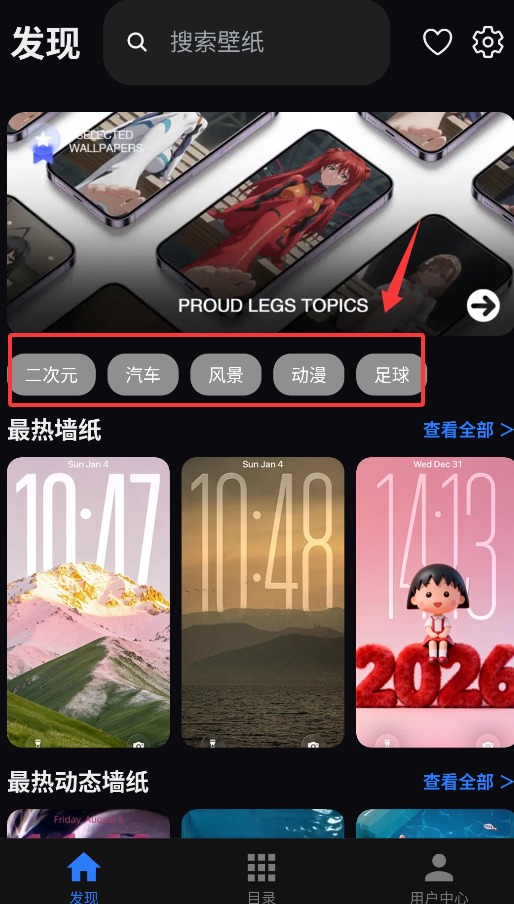Tap the 搜索壁纸 search field
Viewport: 514px width, 904px height.
[x=247, y=42]
